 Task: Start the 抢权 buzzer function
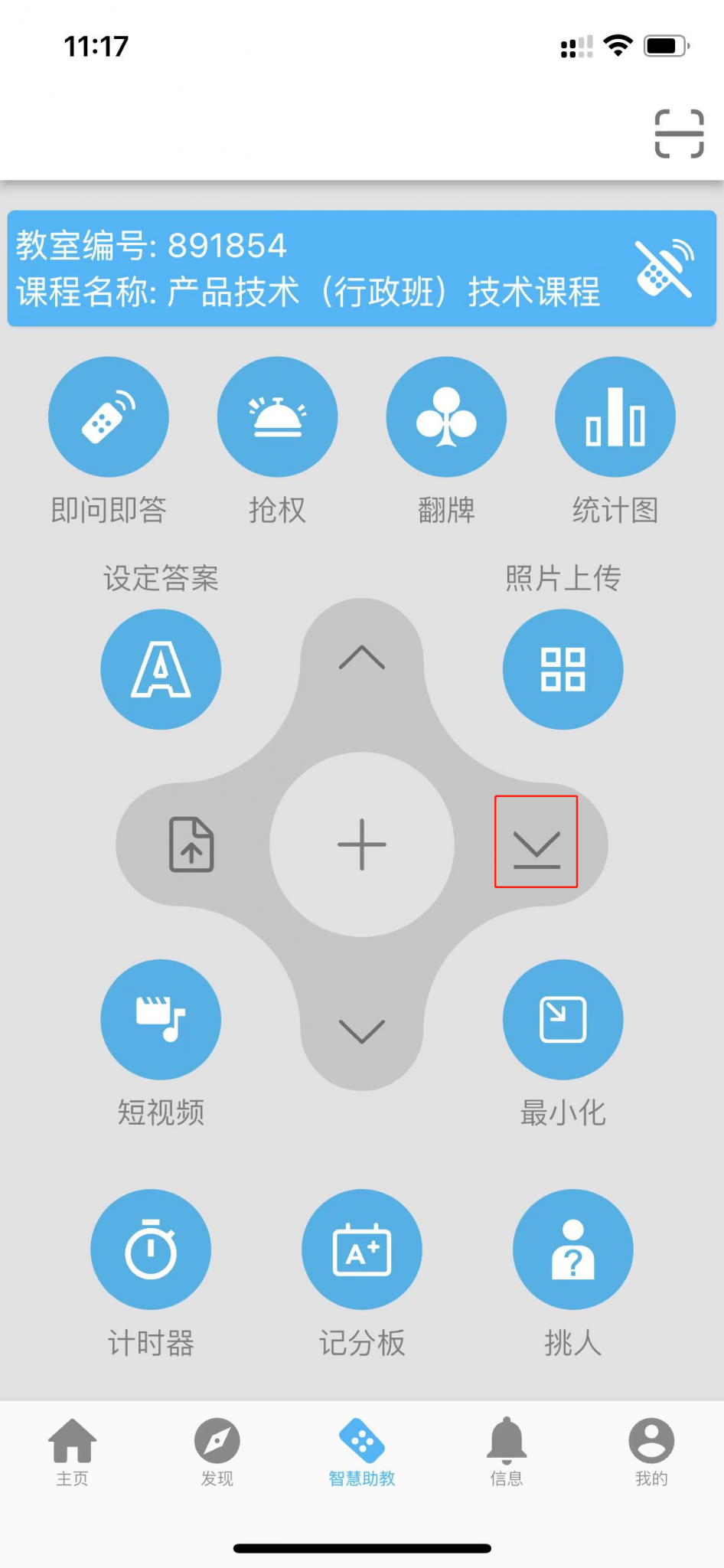(277, 417)
